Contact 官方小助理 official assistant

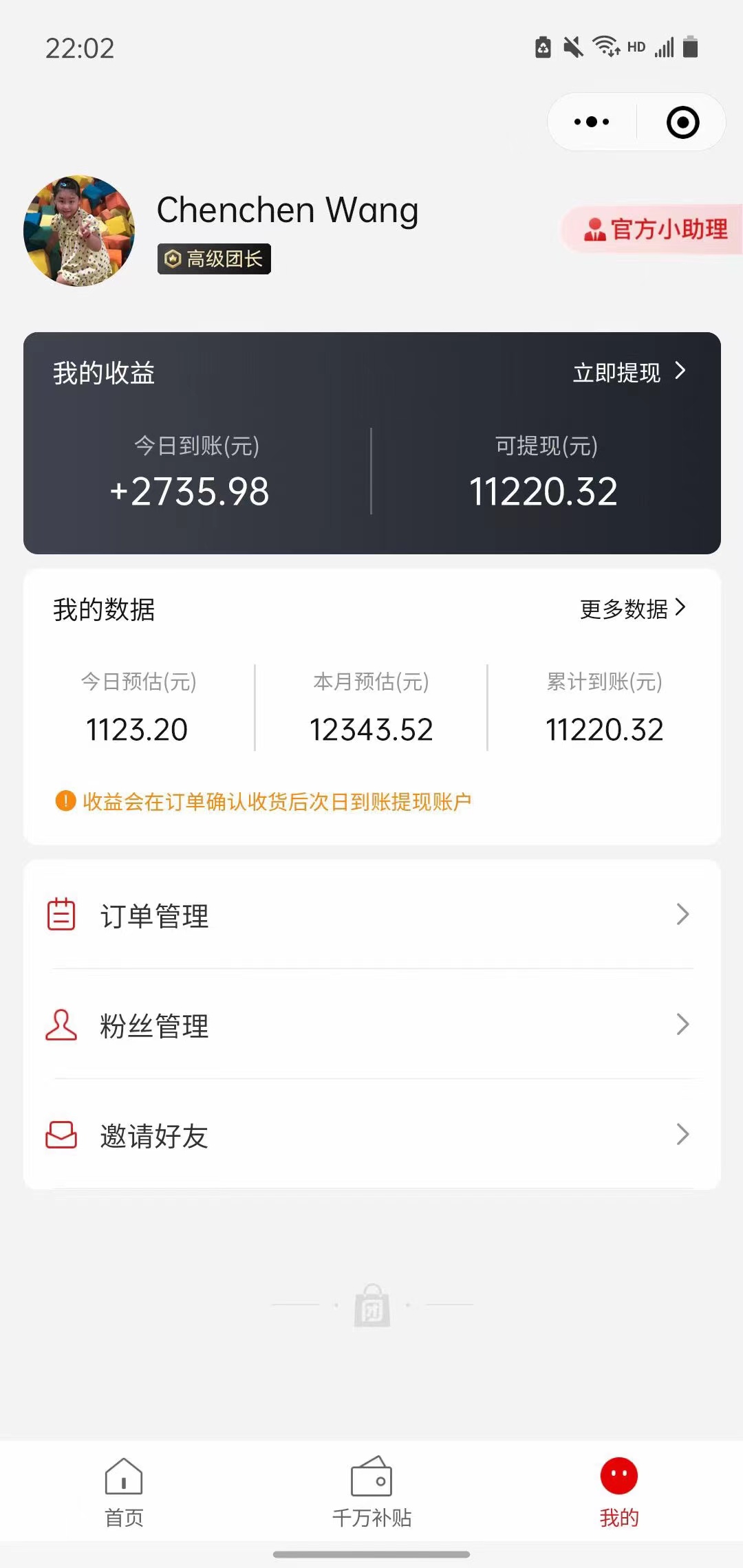click(x=654, y=229)
